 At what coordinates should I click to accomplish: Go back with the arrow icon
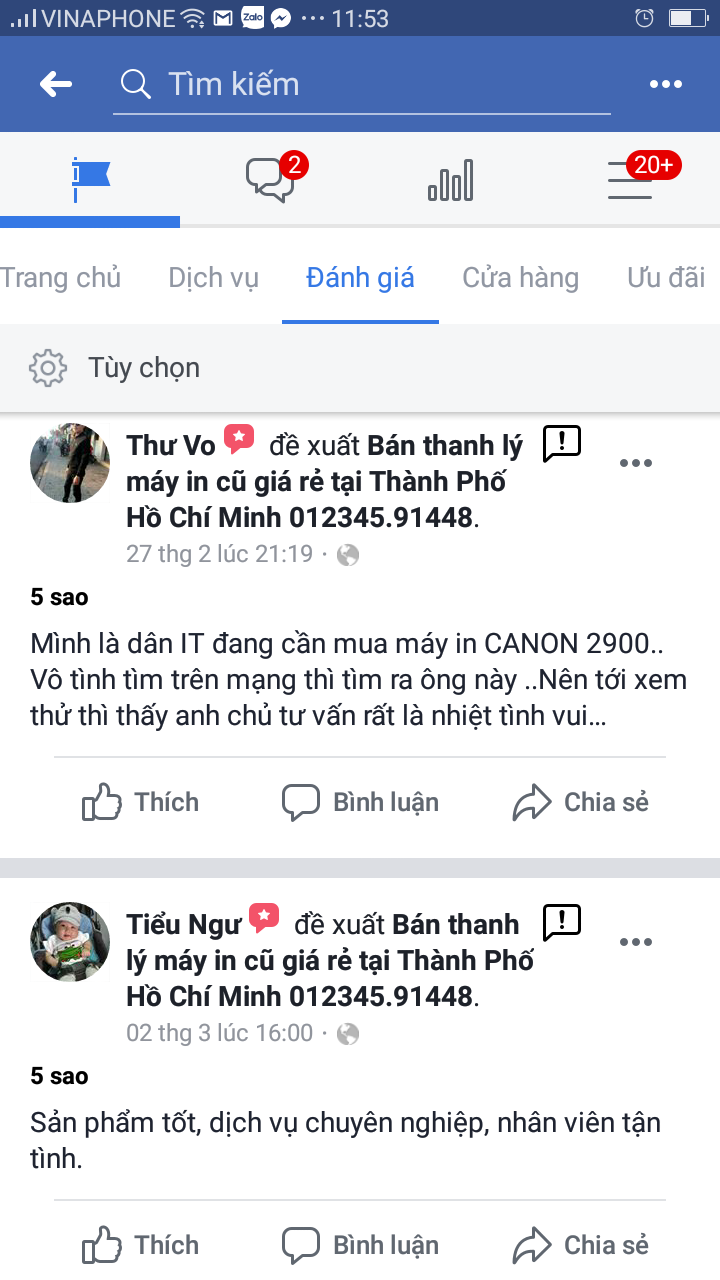[x=56, y=84]
